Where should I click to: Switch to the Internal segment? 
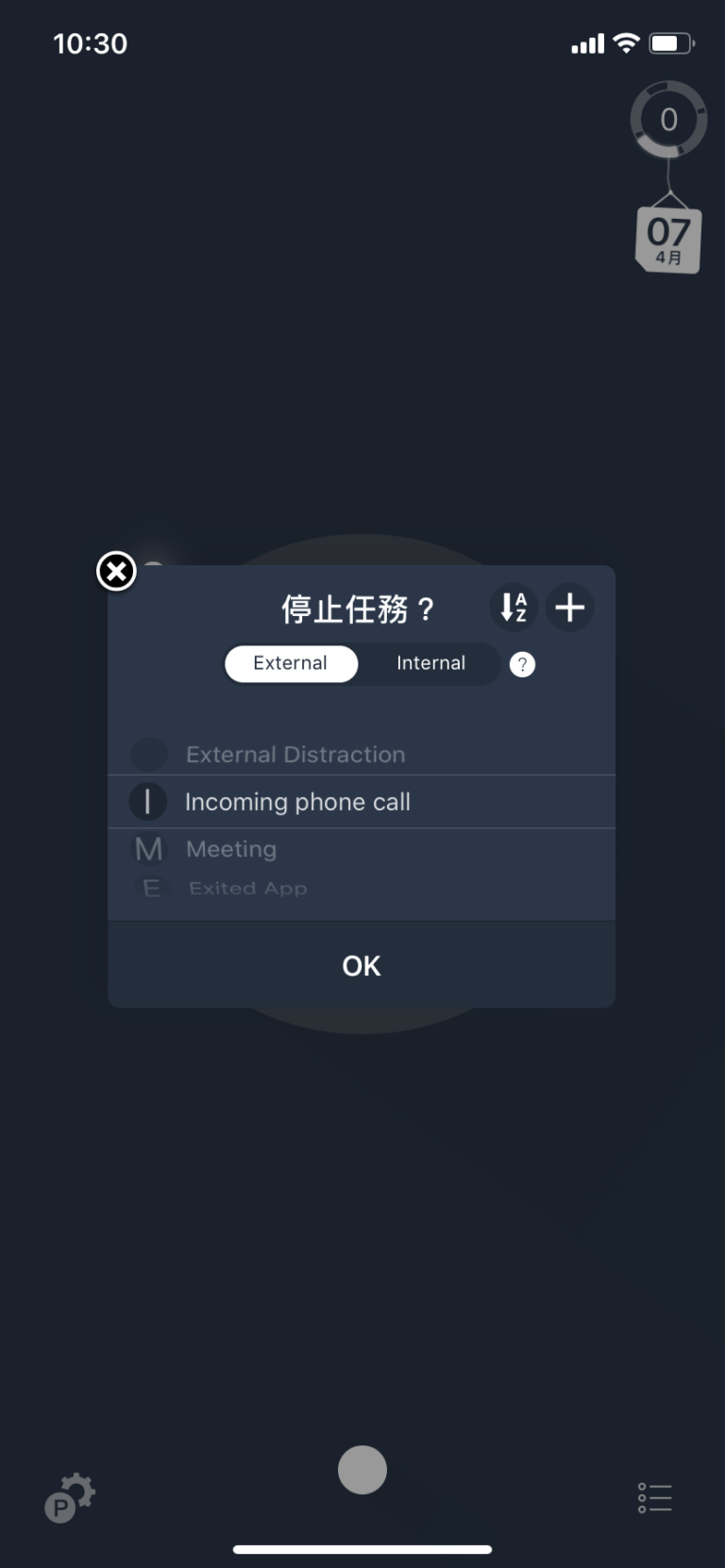(x=430, y=663)
